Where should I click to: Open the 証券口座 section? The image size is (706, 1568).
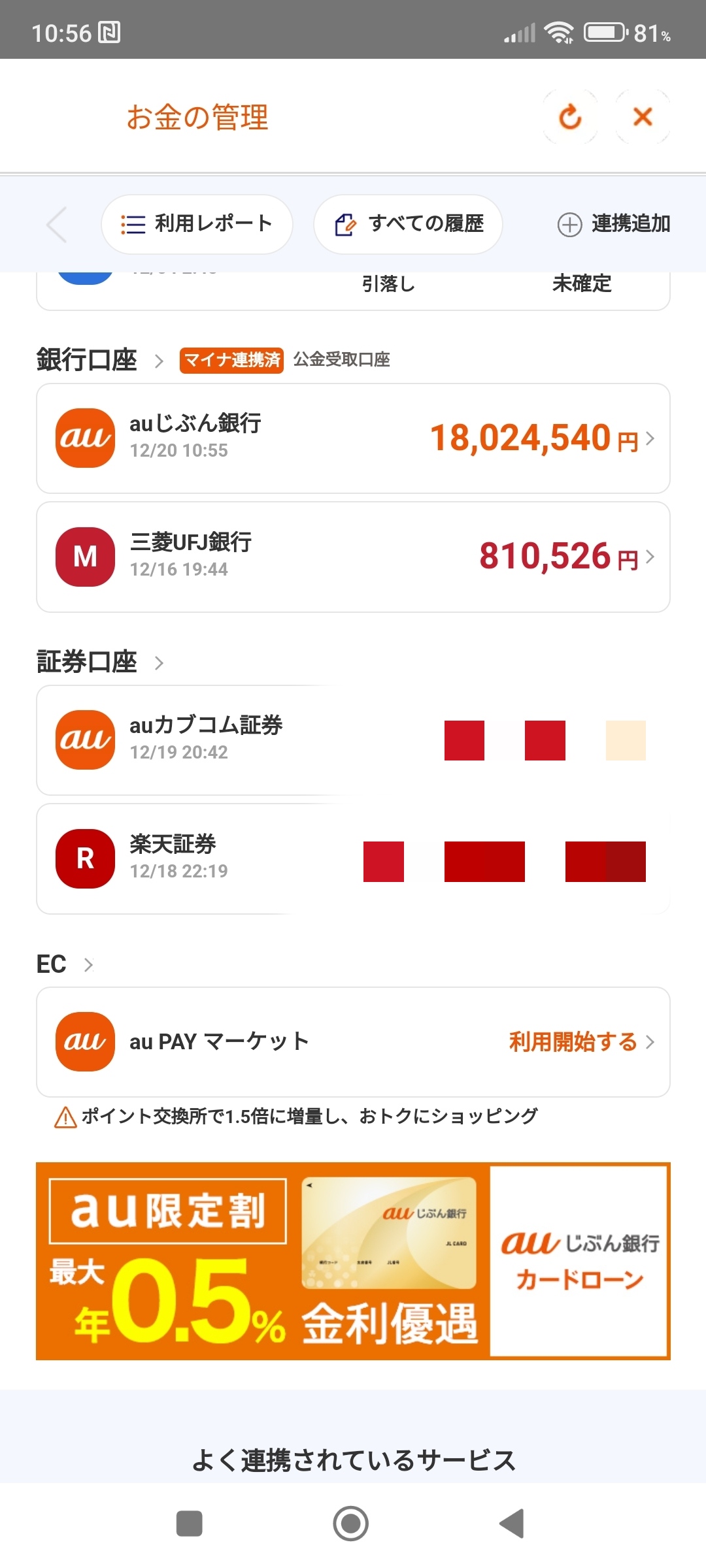pyautogui.click(x=100, y=662)
